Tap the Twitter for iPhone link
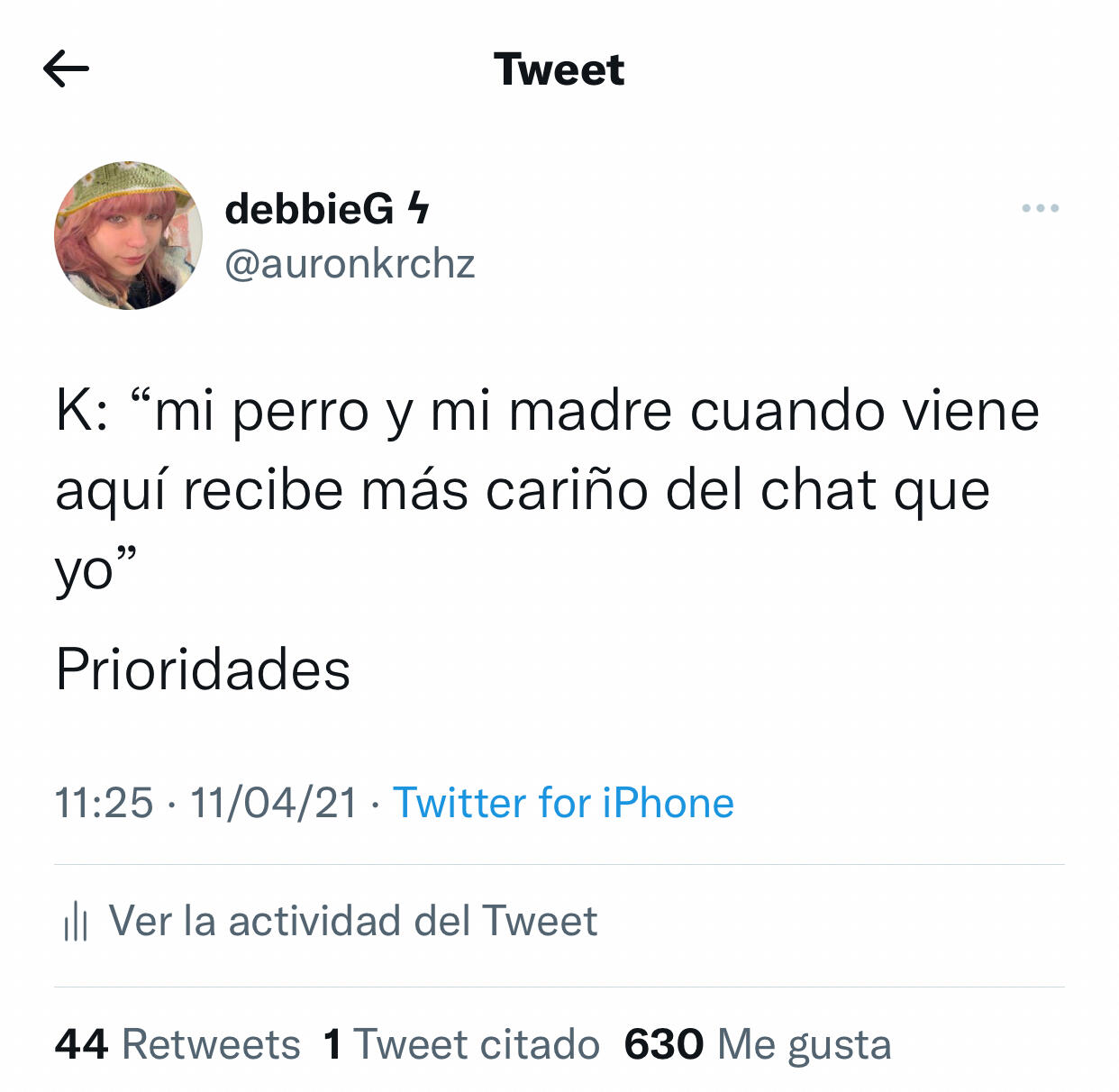 [x=563, y=803]
